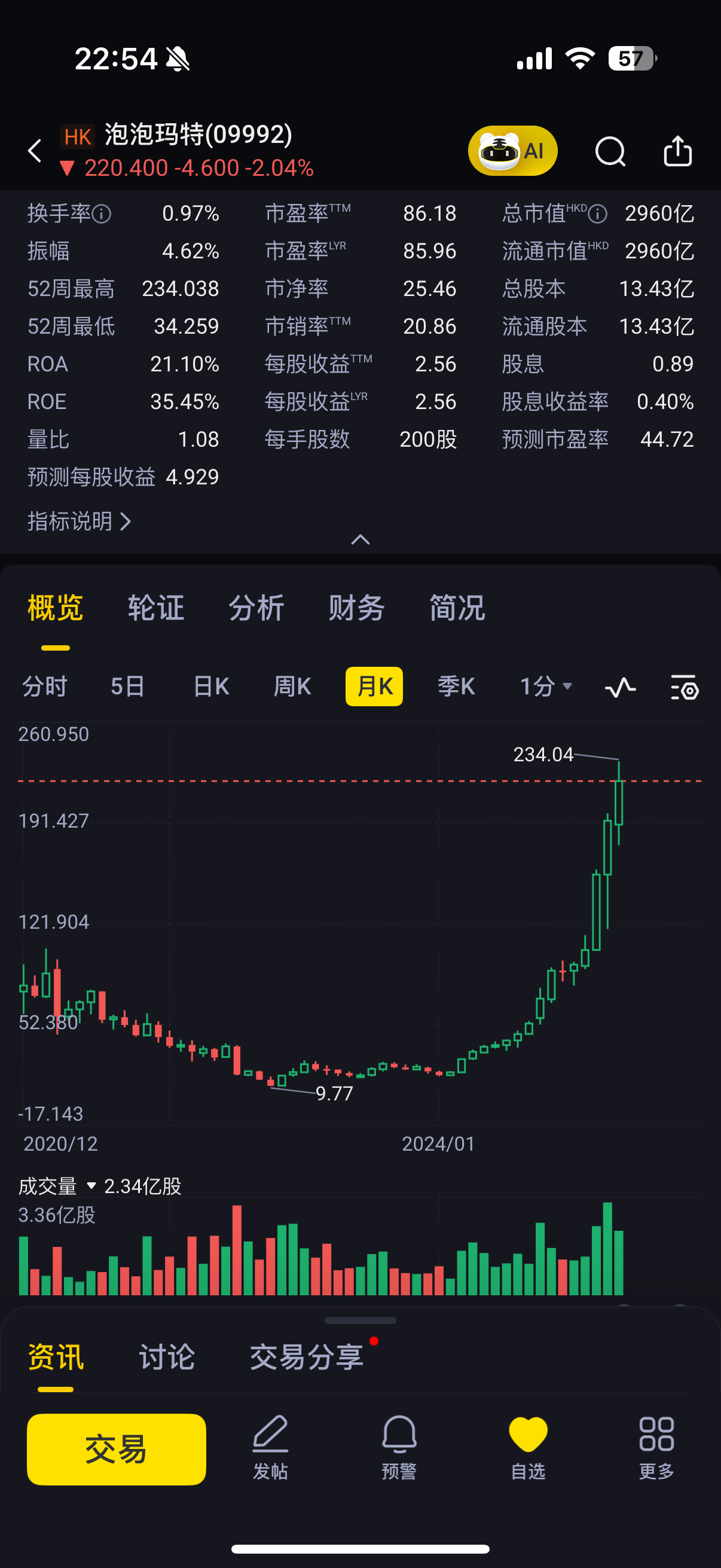The image size is (721, 1568).
Task: Switch to the 轮证 tab
Action: click(x=156, y=608)
